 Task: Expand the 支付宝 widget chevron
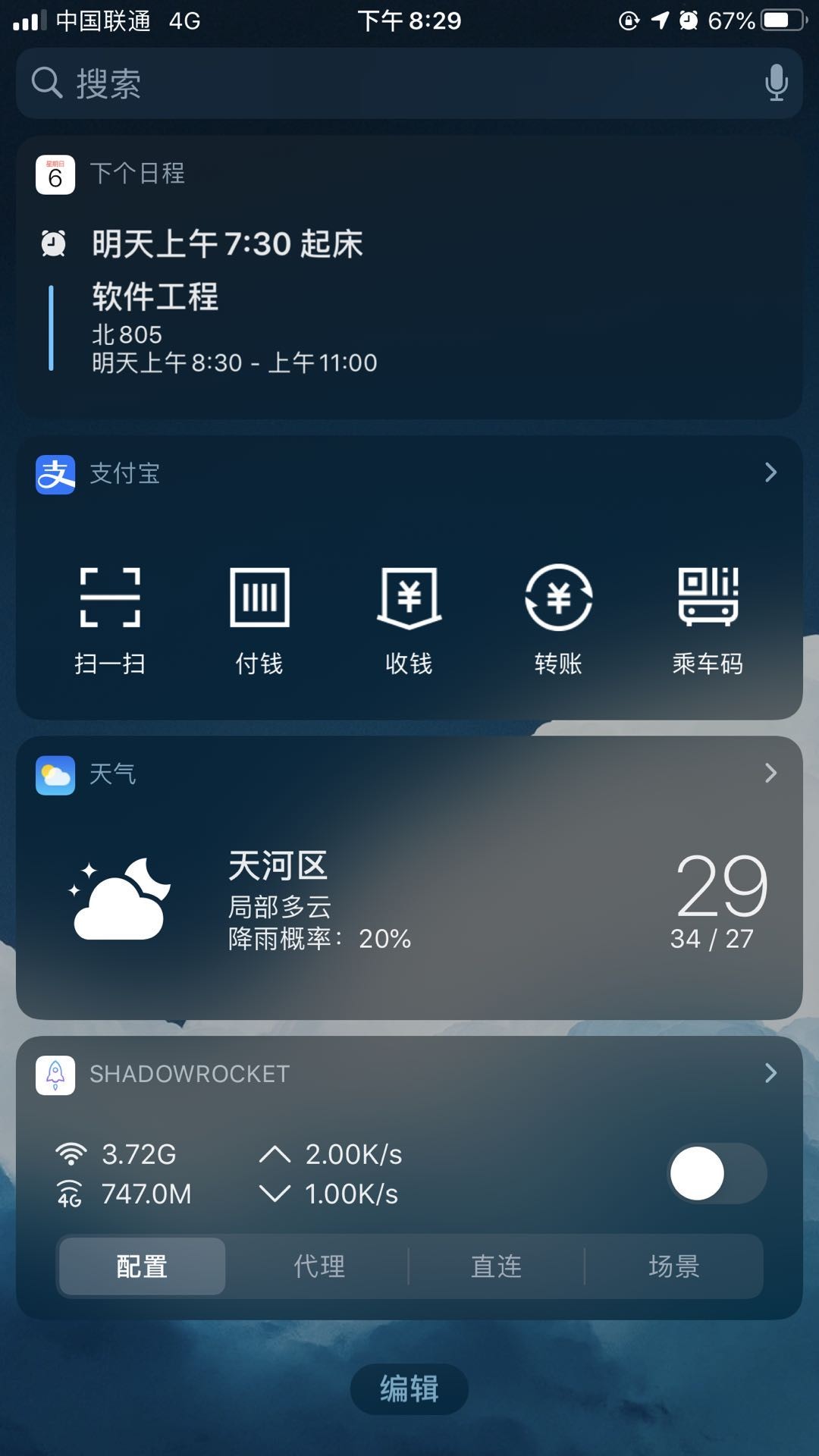pos(770,472)
